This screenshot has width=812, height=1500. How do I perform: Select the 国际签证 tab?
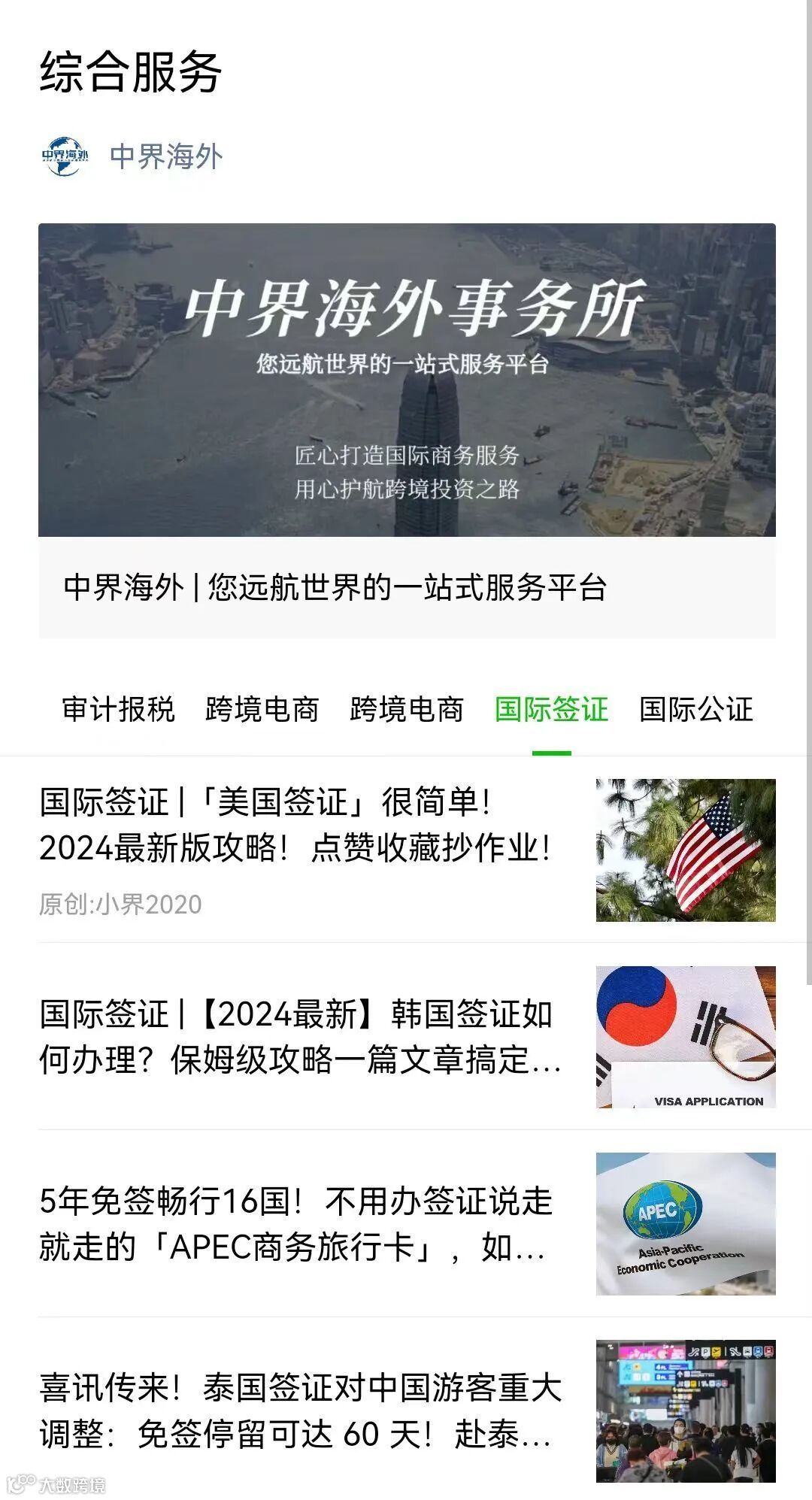(551, 709)
